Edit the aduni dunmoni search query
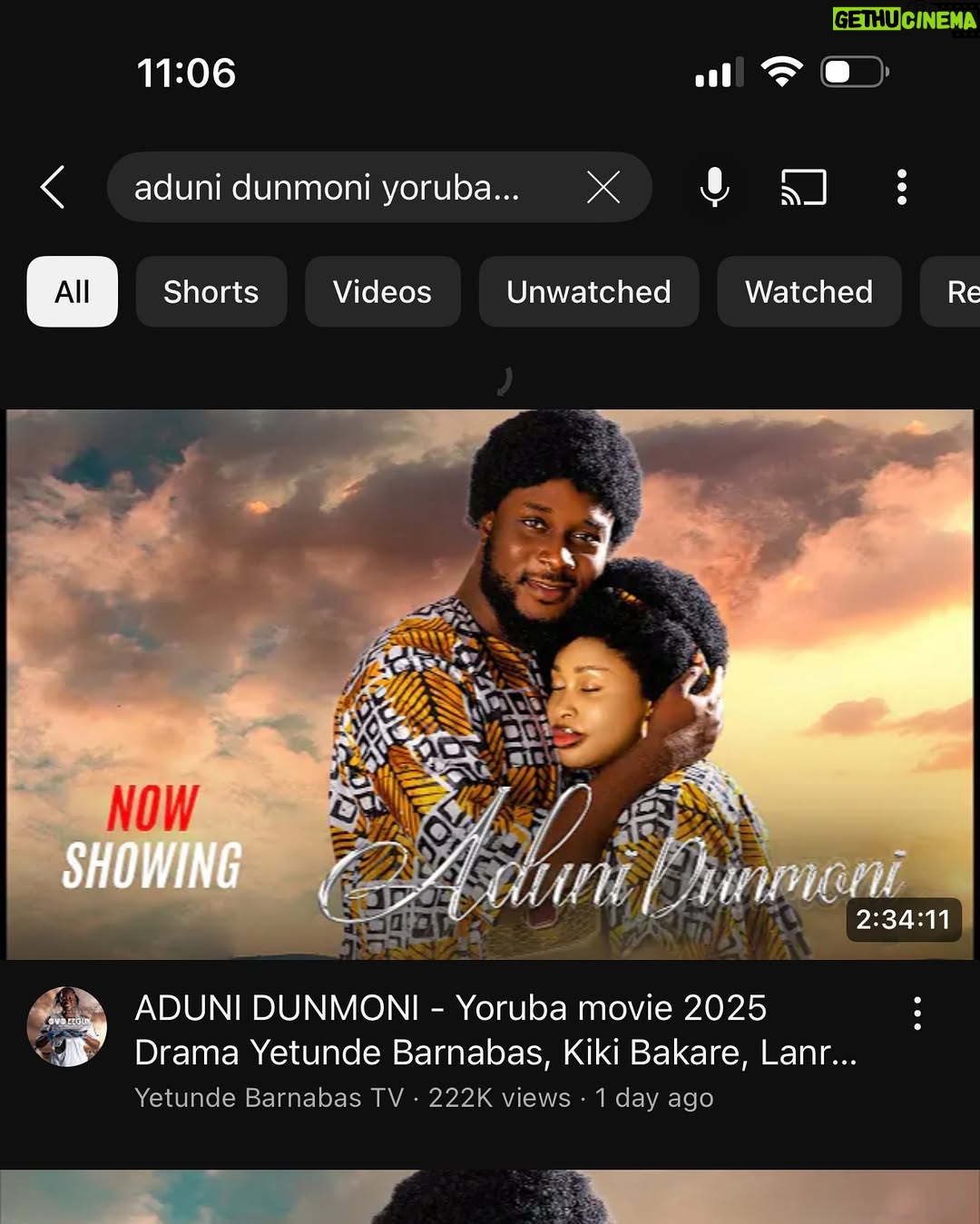Screen dimensions: 980x1224 327,188
